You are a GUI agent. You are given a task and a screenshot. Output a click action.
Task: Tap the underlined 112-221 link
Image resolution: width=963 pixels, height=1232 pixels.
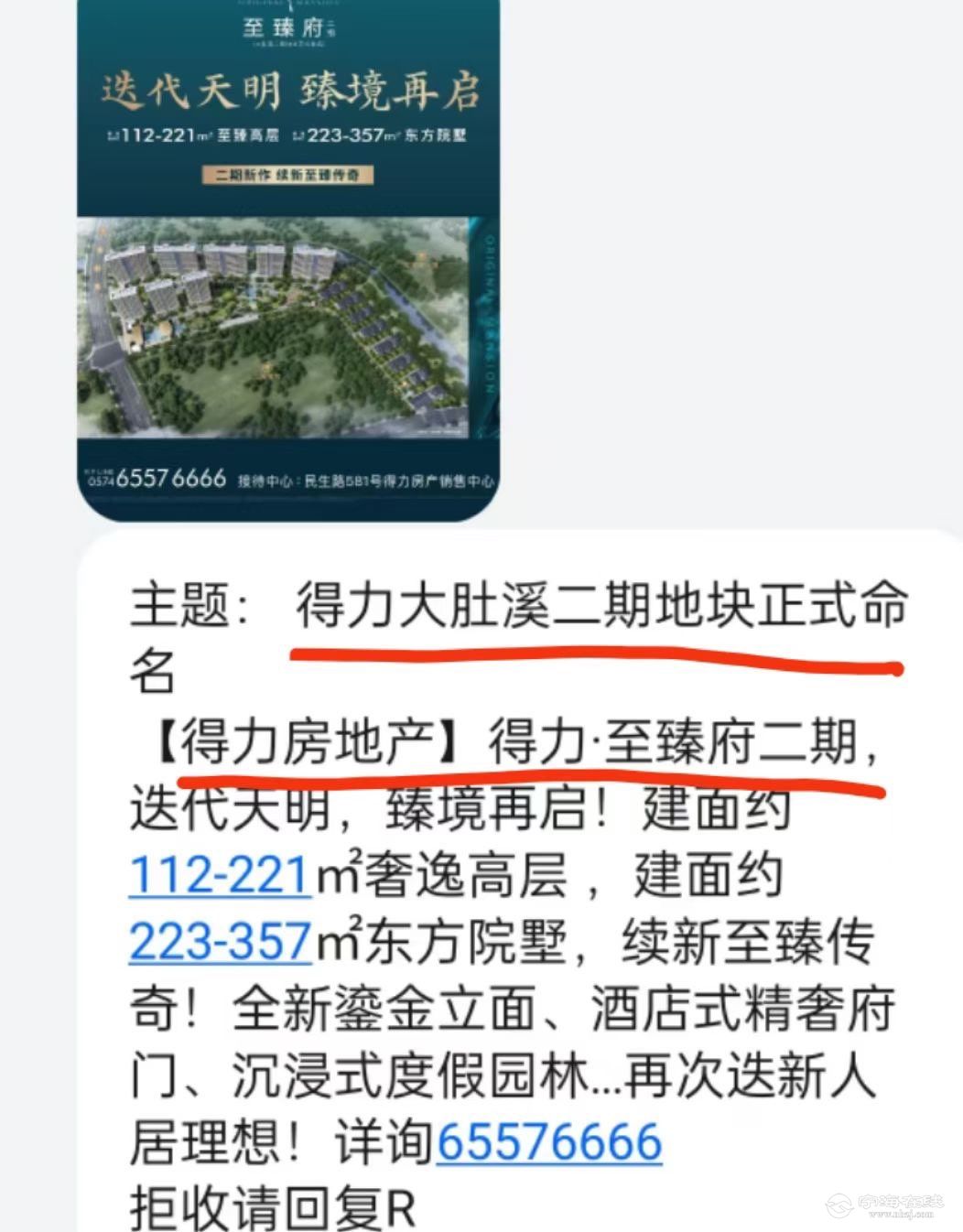pos(220,874)
